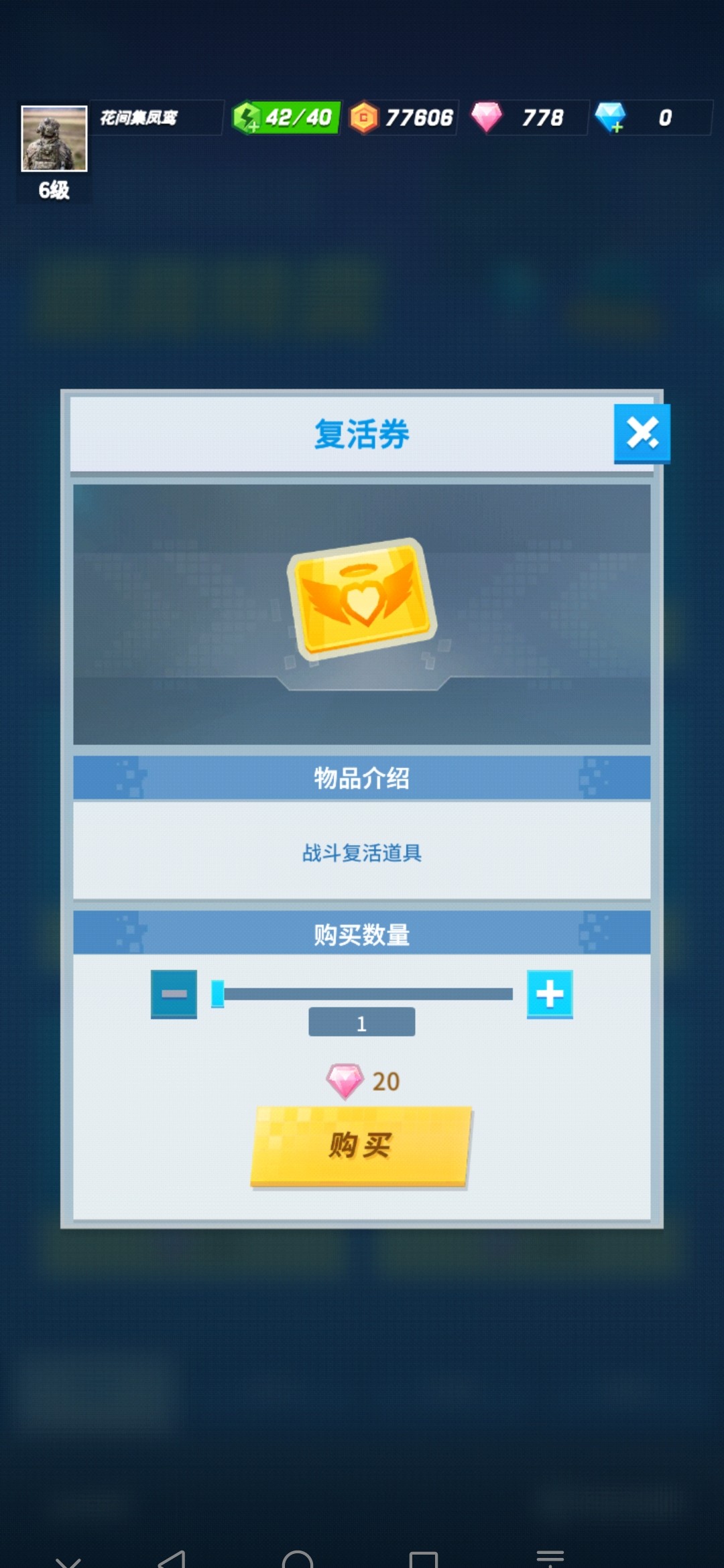
Task: Top up blue diamonds with plus icon
Action: click(611, 119)
